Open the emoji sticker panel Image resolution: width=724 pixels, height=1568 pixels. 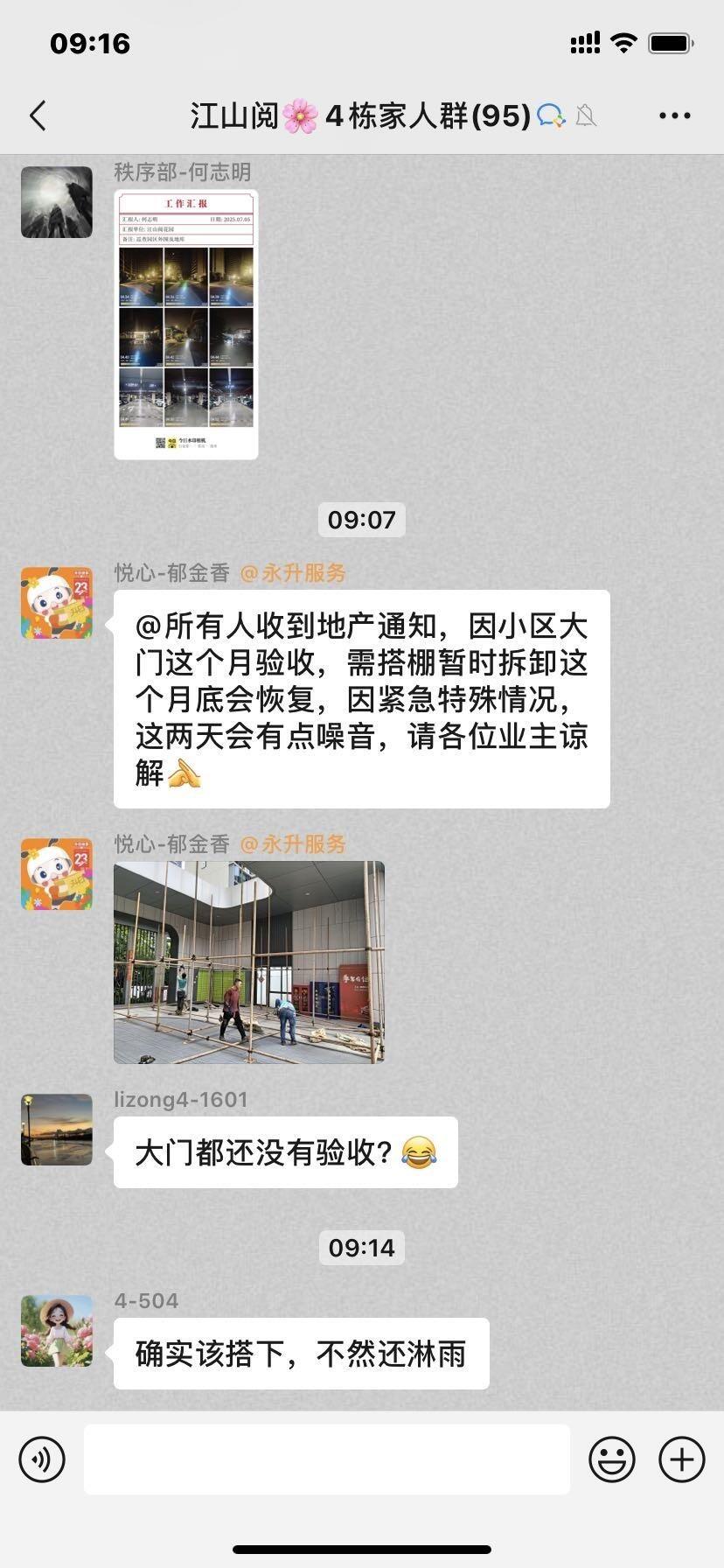611,1459
